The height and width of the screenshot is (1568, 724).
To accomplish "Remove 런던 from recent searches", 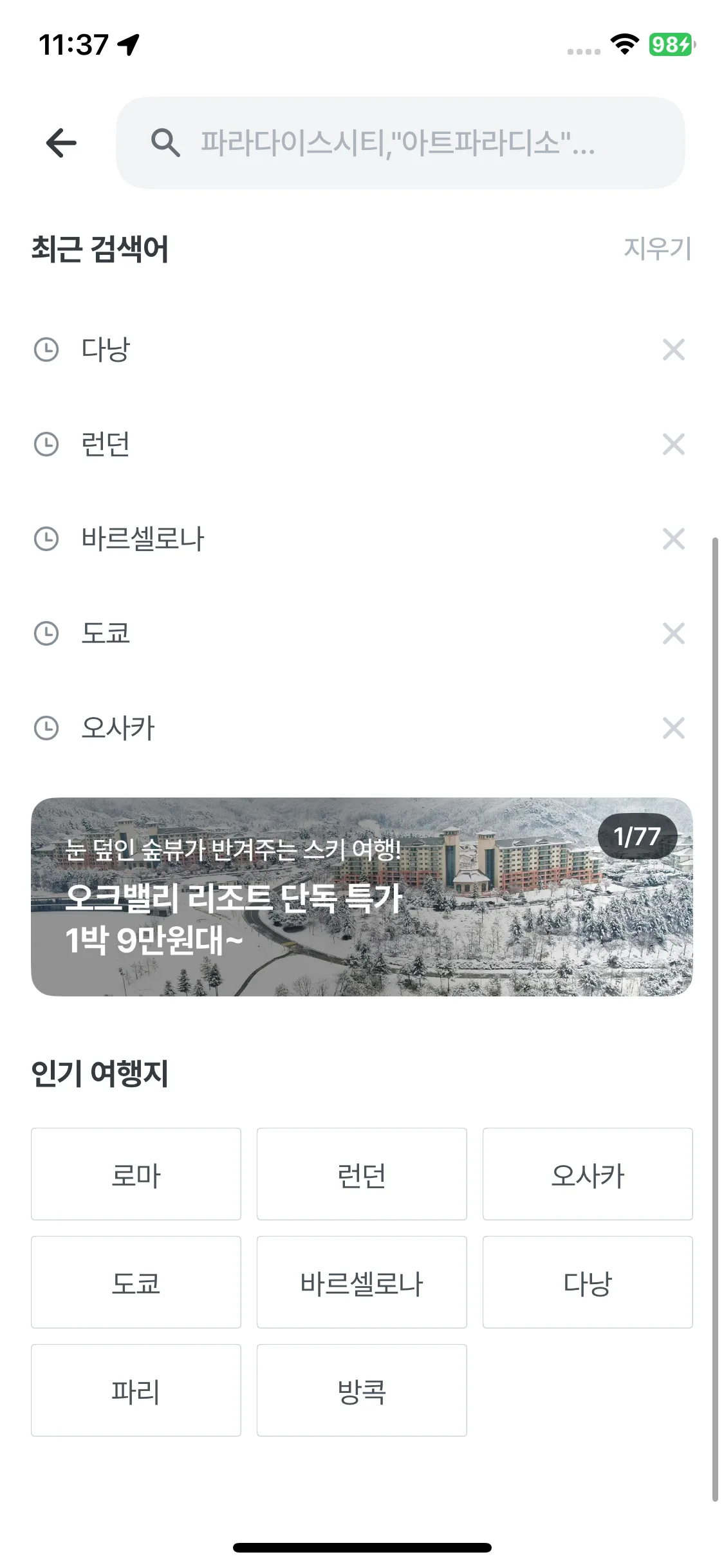I will (x=673, y=444).
